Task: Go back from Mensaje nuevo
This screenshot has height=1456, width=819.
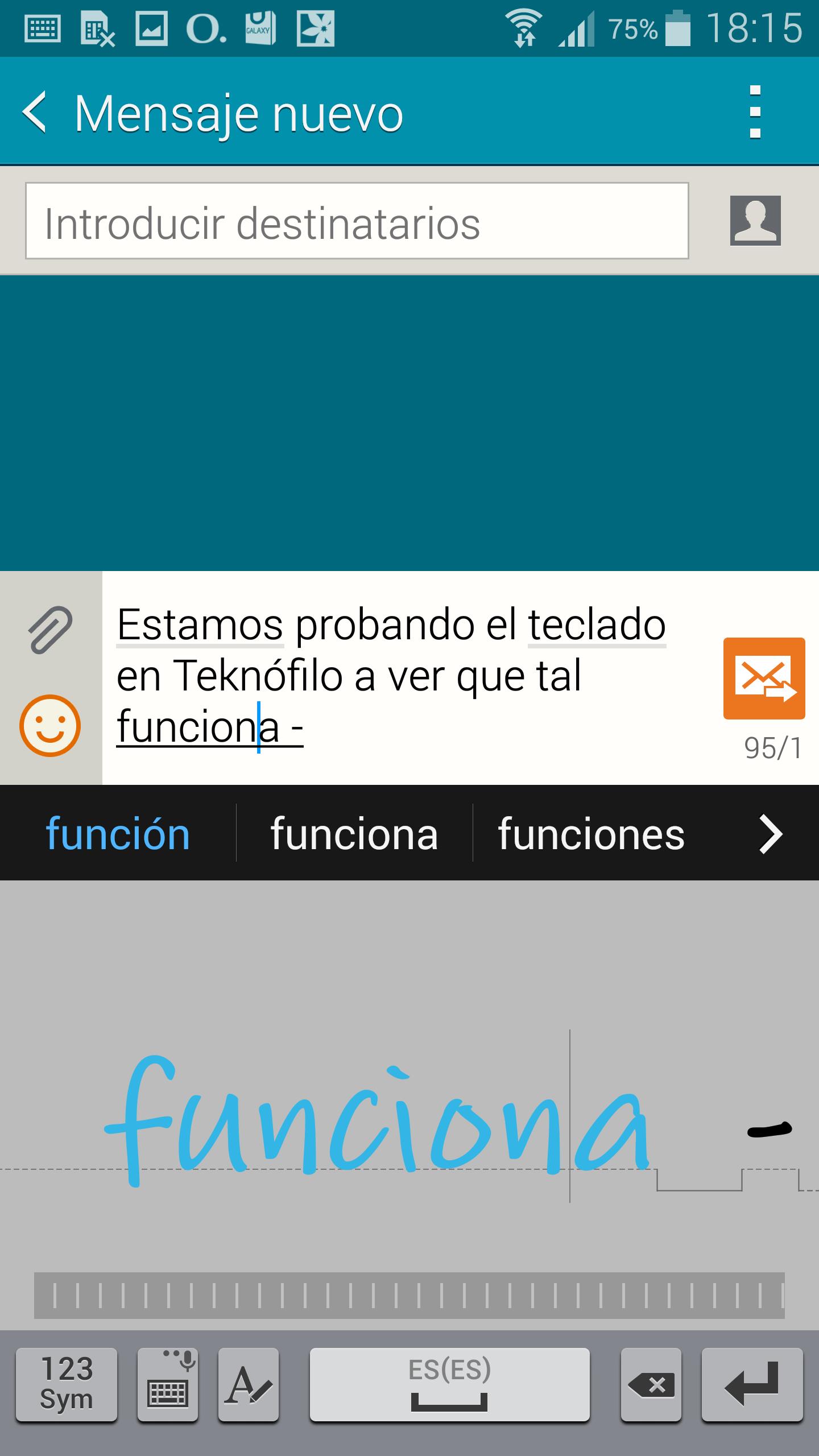Action: tap(35, 113)
